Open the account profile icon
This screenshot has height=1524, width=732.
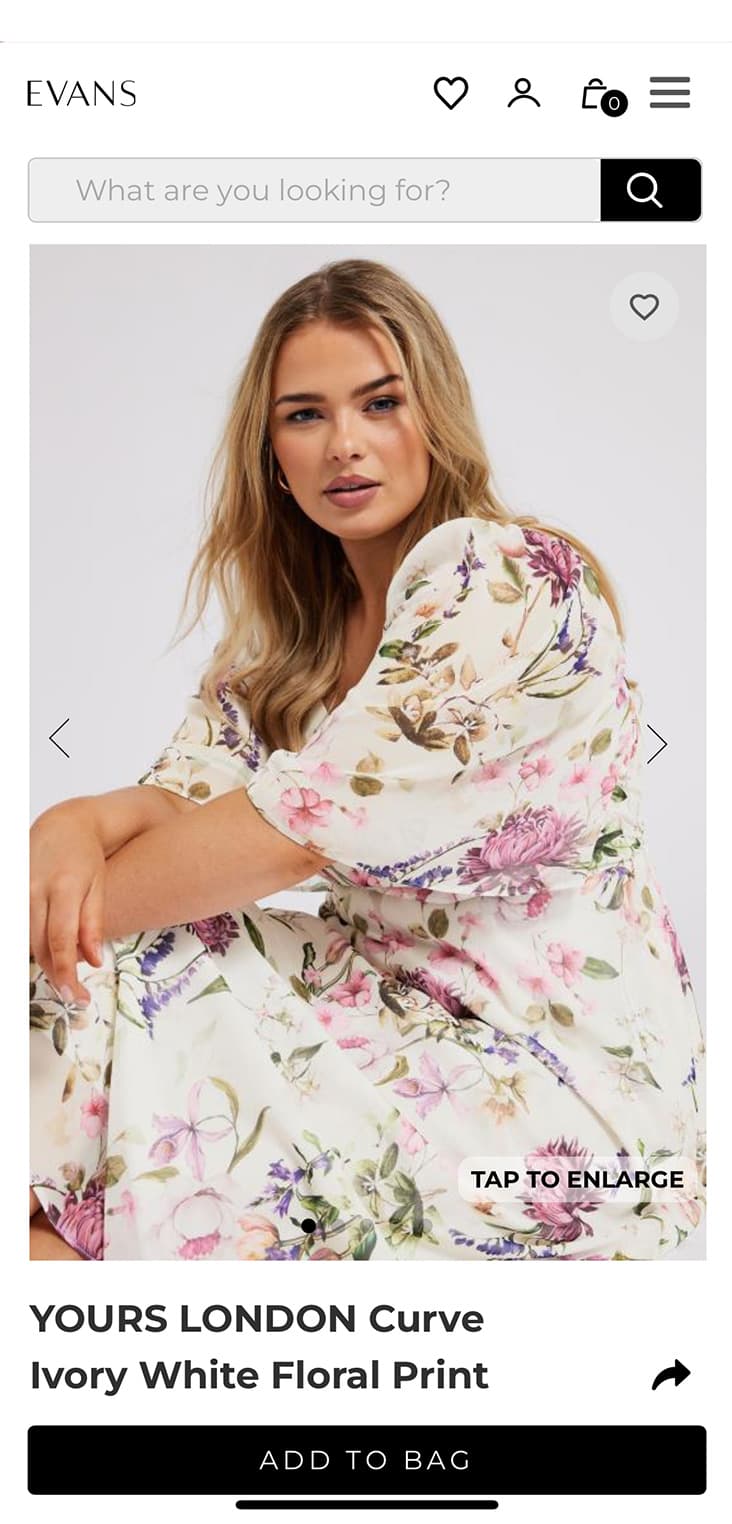coord(523,93)
